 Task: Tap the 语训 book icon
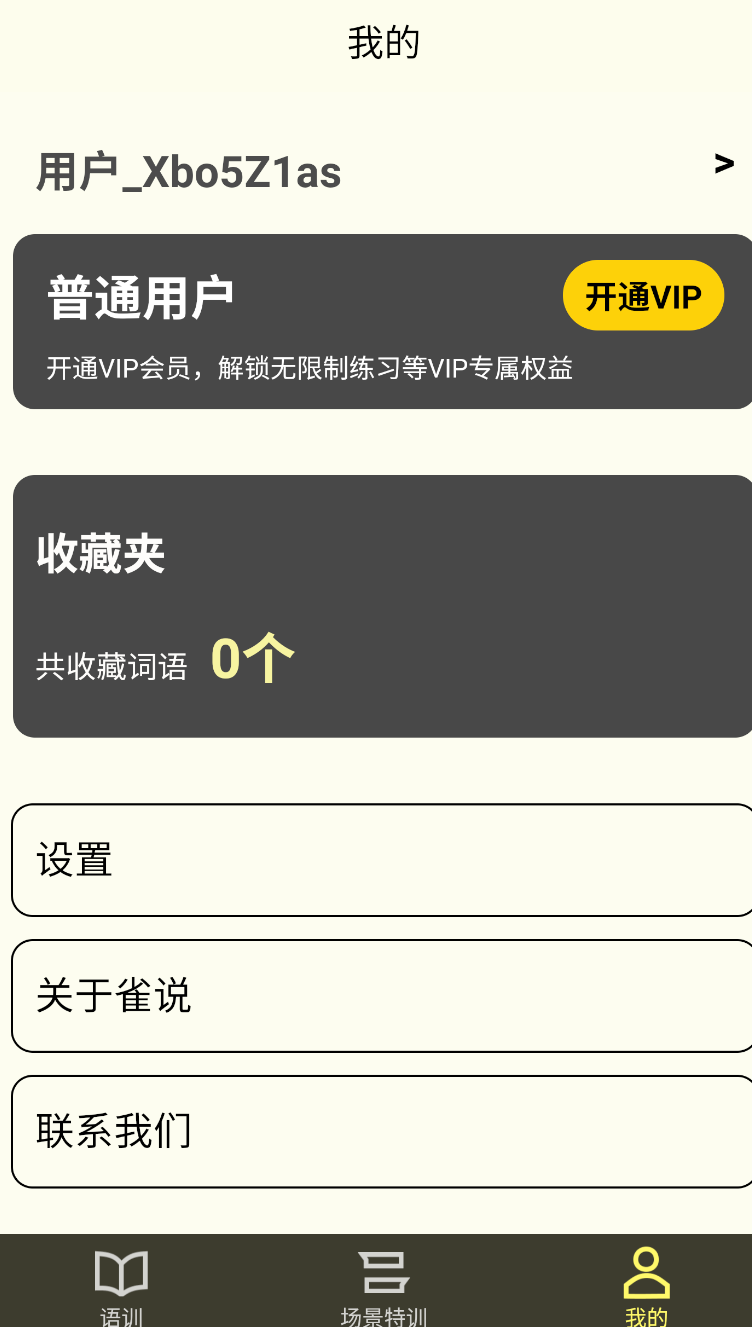click(120, 1270)
